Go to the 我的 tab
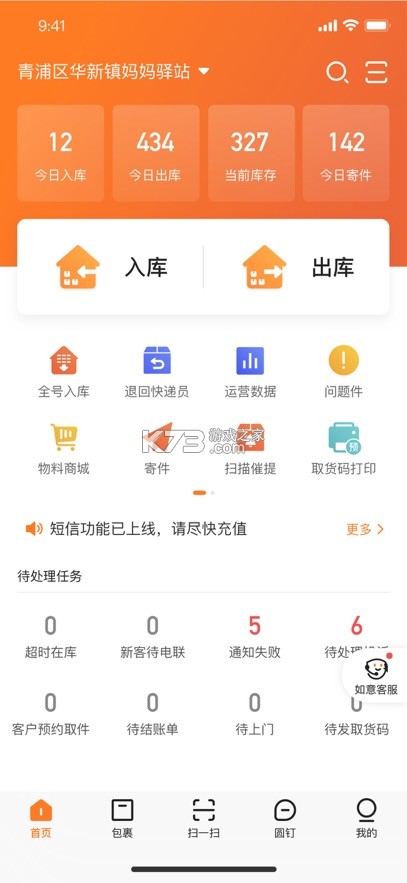This screenshot has width=407, height=883. click(x=366, y=818)
